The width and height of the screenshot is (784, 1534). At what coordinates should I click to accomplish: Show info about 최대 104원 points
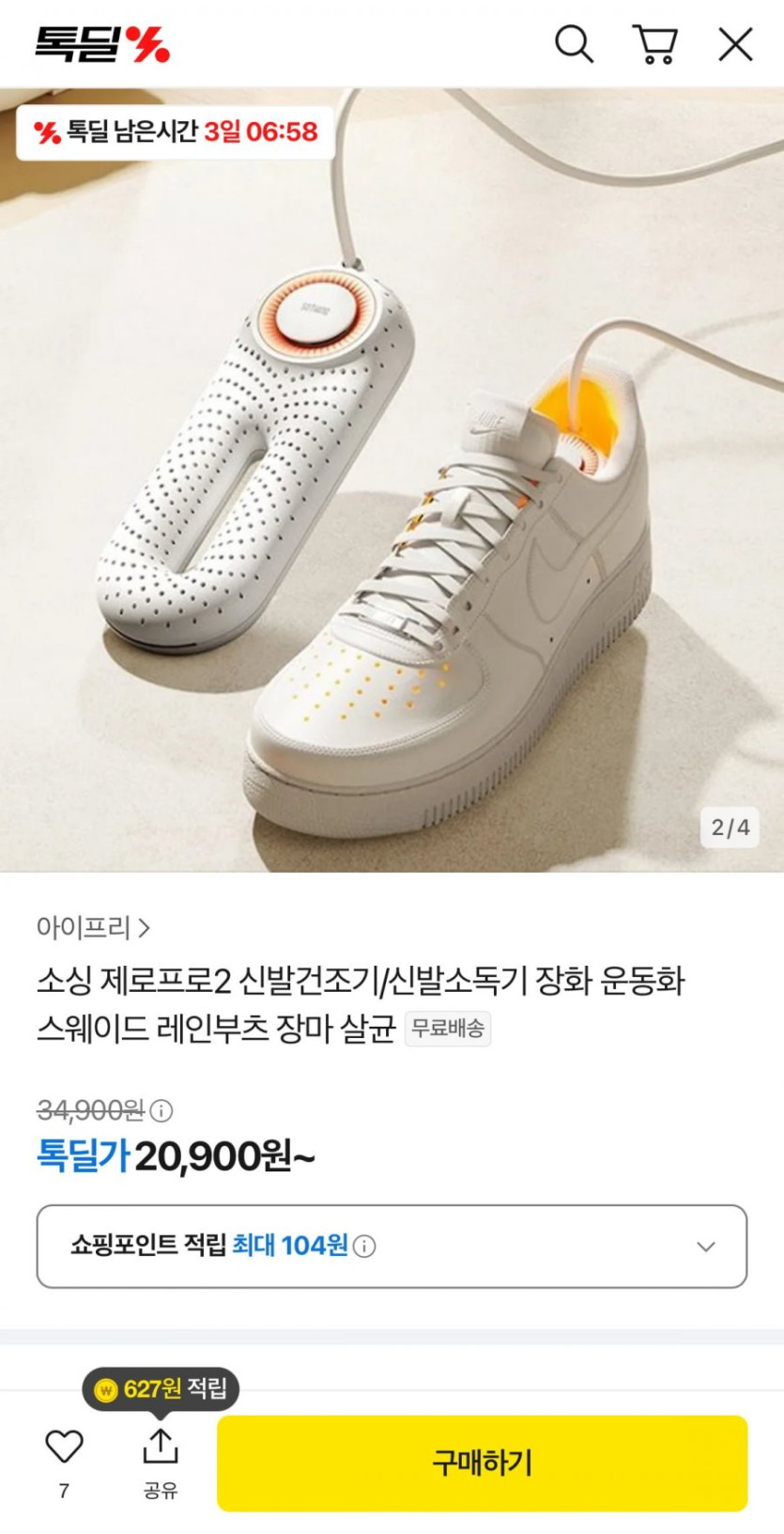[364, 1247]
